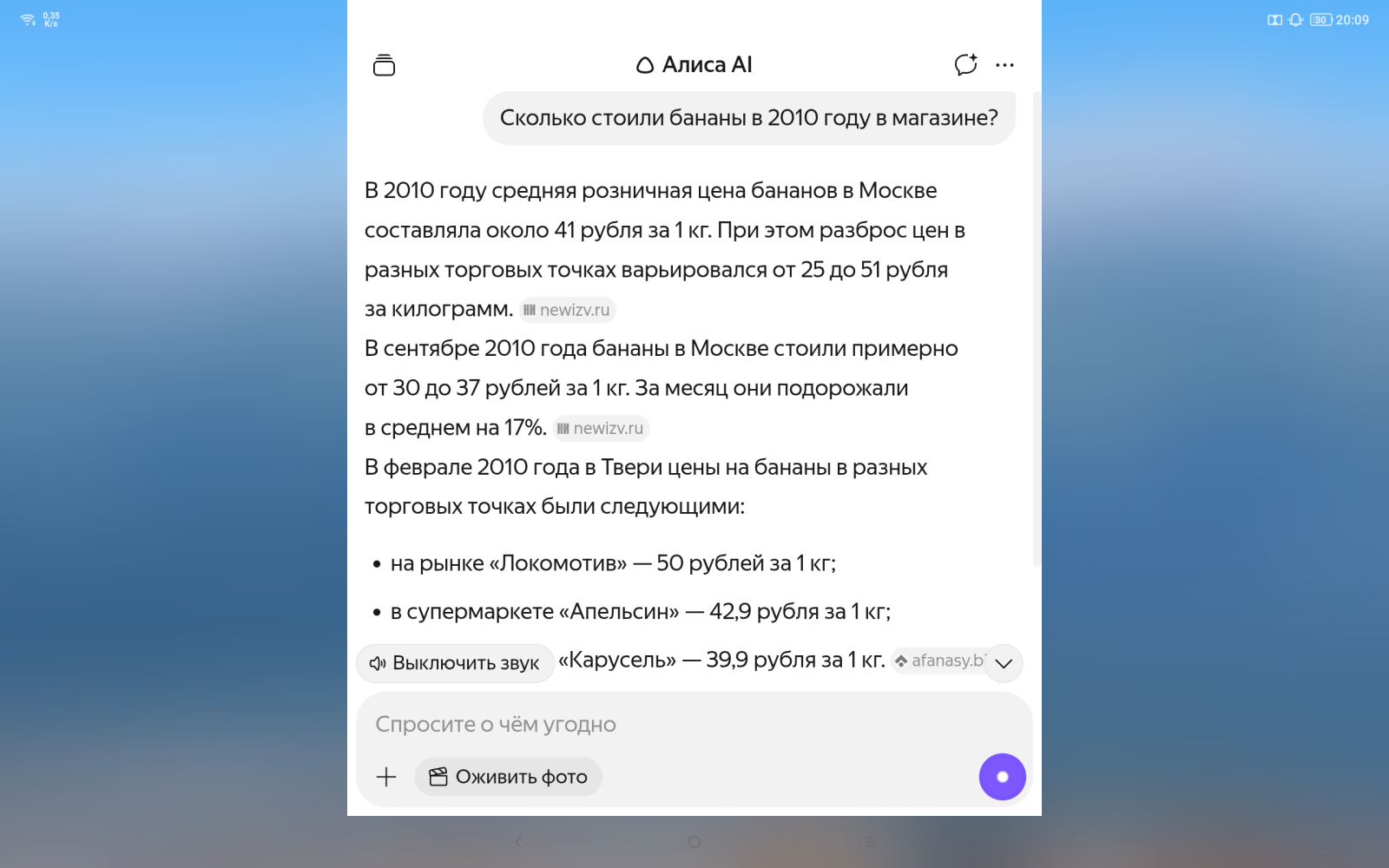The height and width of the screenshot is (868, 1389).
Task: Open the plus attachment menu
Action: click(386, 777)
